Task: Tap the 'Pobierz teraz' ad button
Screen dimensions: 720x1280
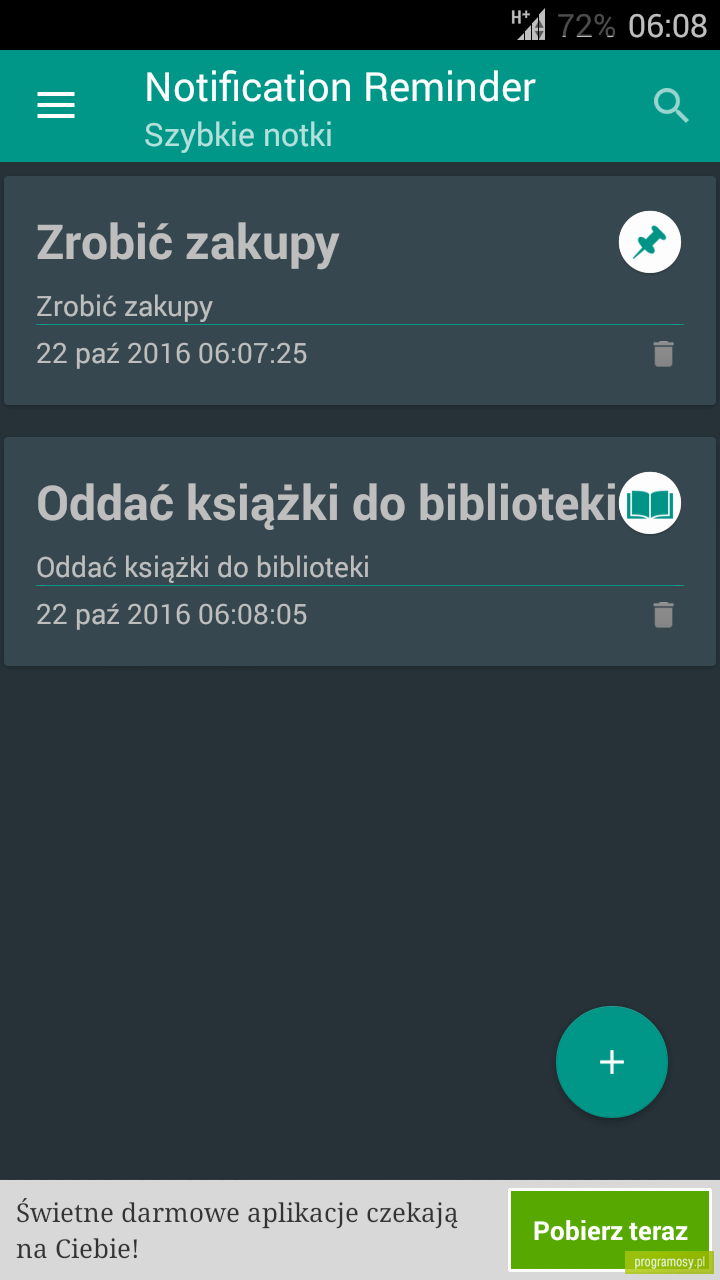Action: [610, 1230]
